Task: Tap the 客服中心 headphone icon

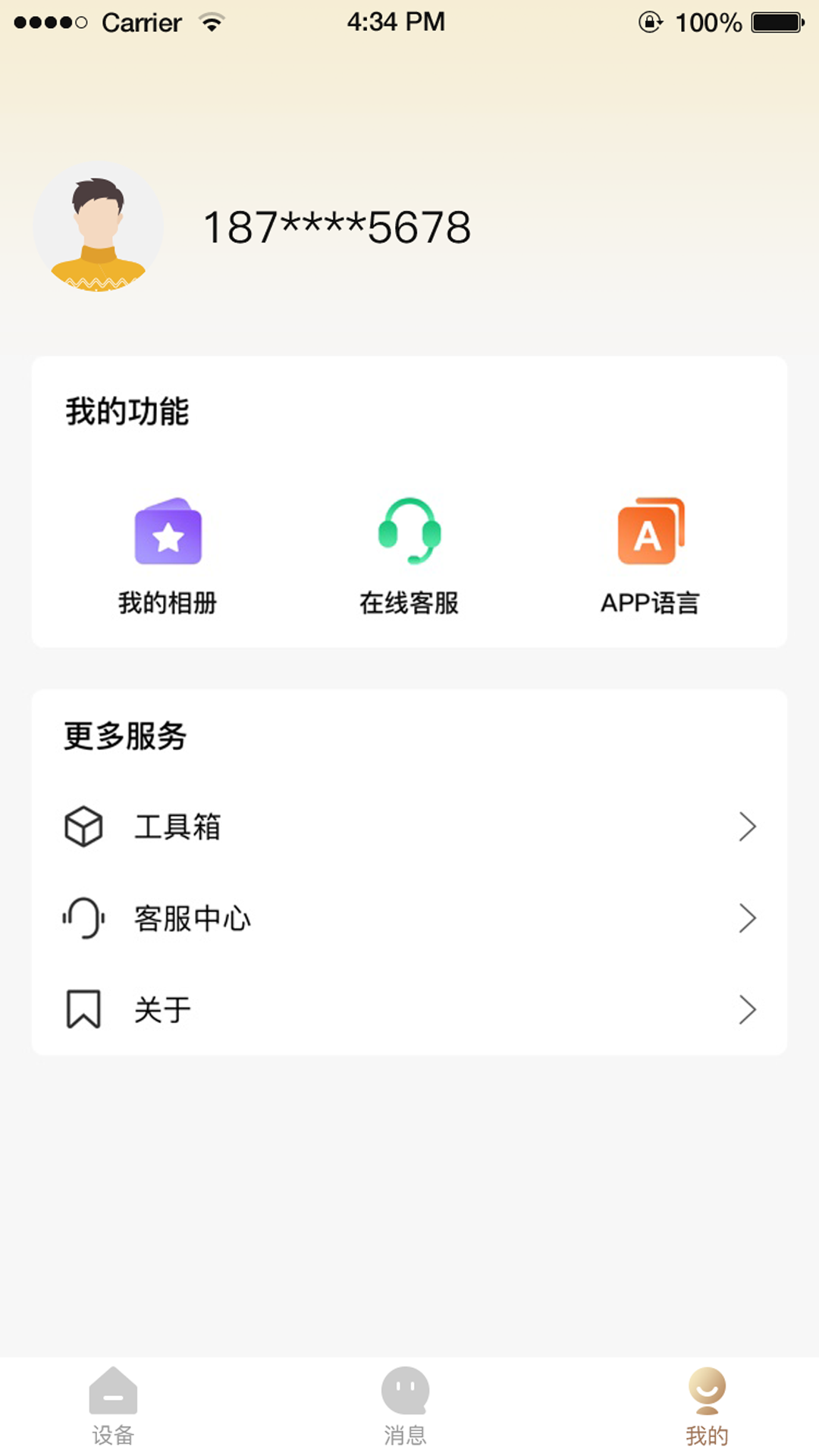Action: pyautogui.click(x=83, y=918)
